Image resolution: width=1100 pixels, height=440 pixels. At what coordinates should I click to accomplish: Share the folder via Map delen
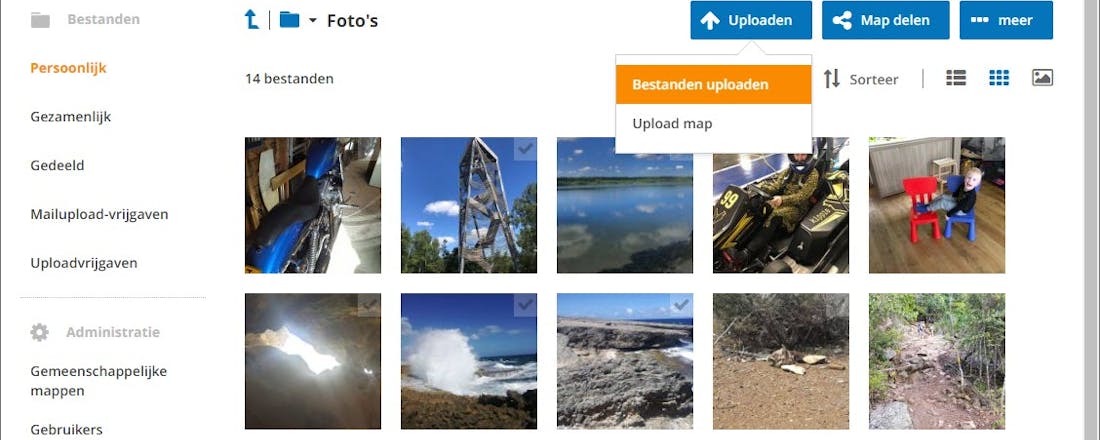pos(885,20)
